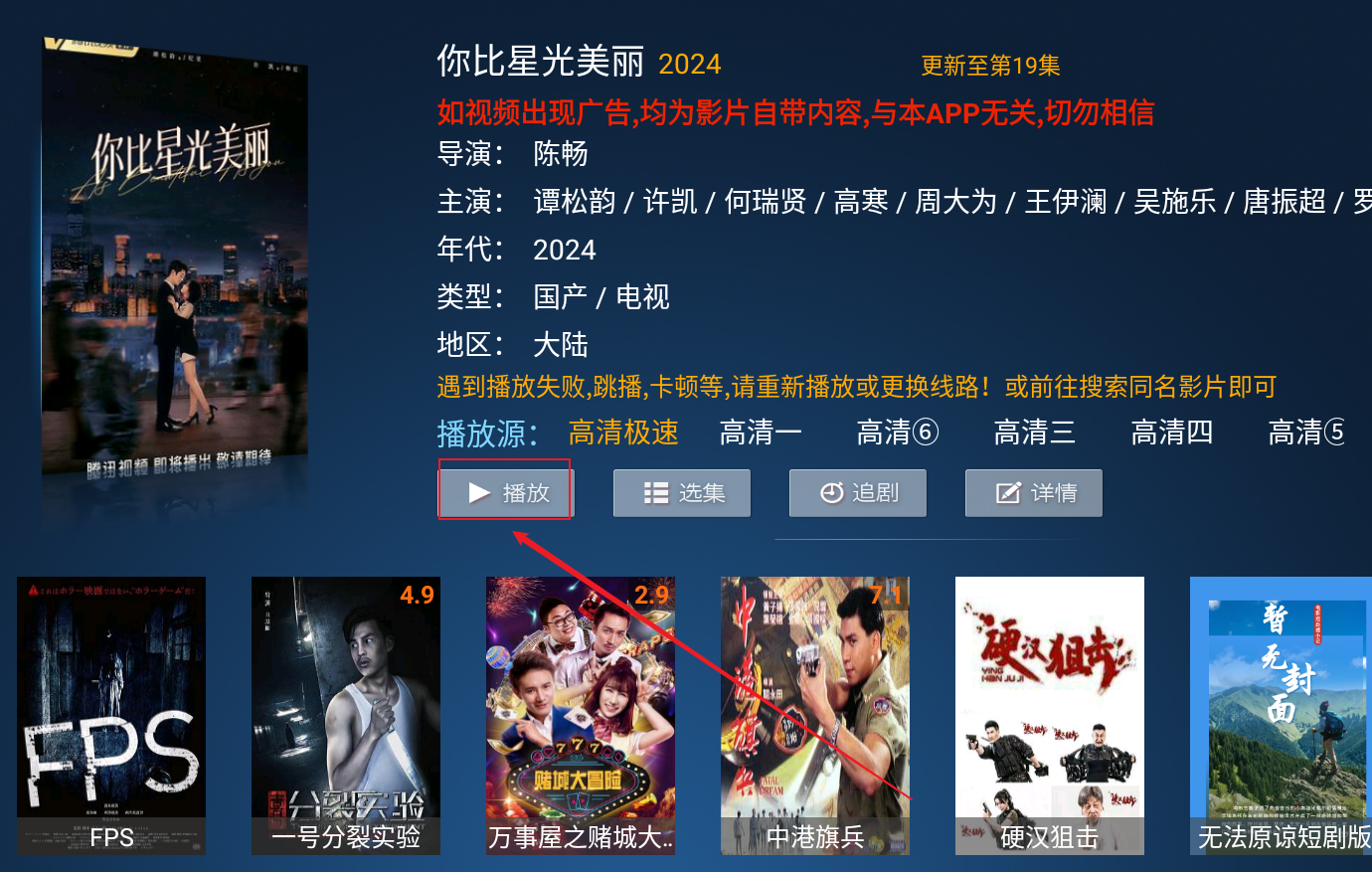Open the 无法原谅短剧版 card

point(1283,715)
